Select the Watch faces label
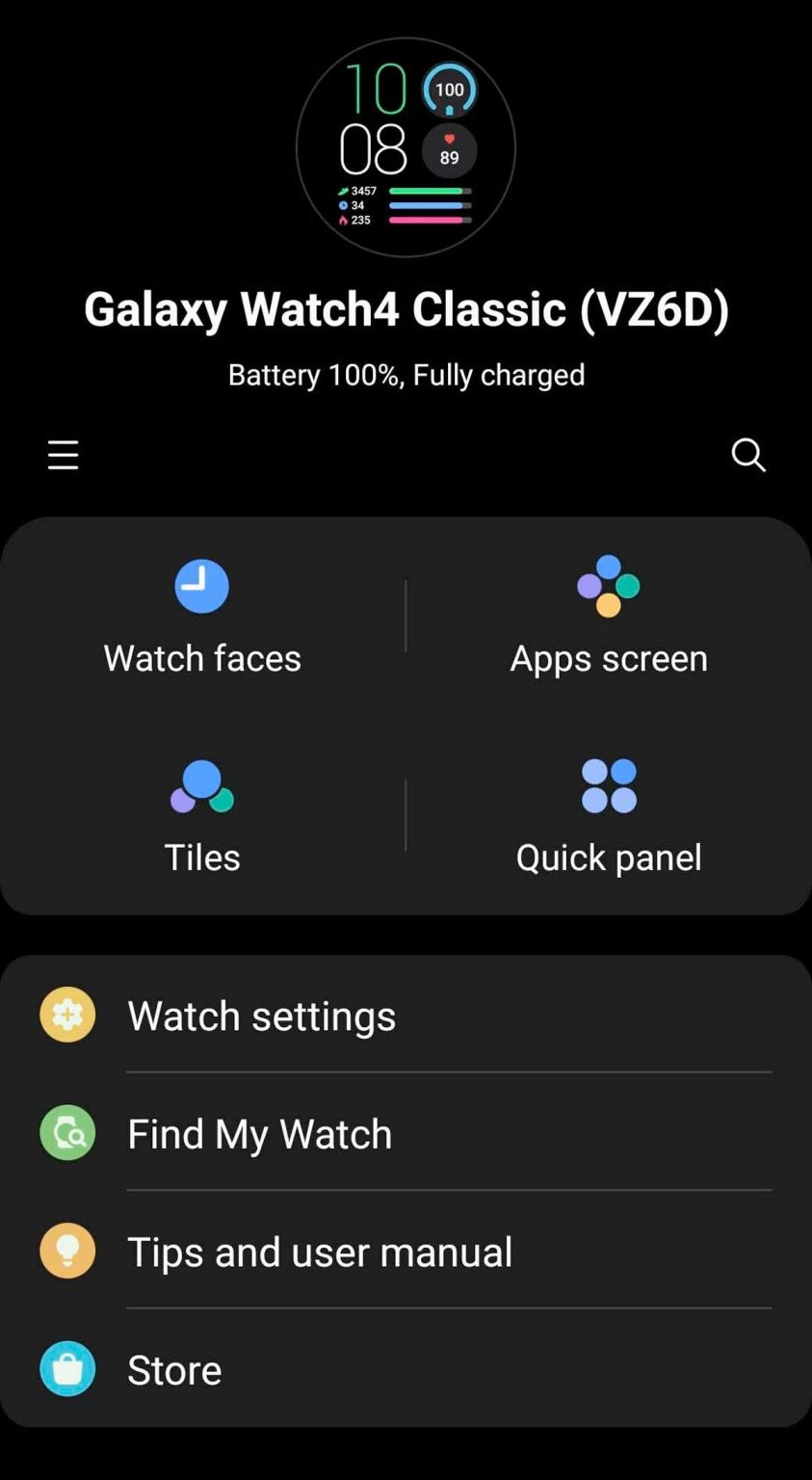812x1480 pixels. click(x=201, y=658)
